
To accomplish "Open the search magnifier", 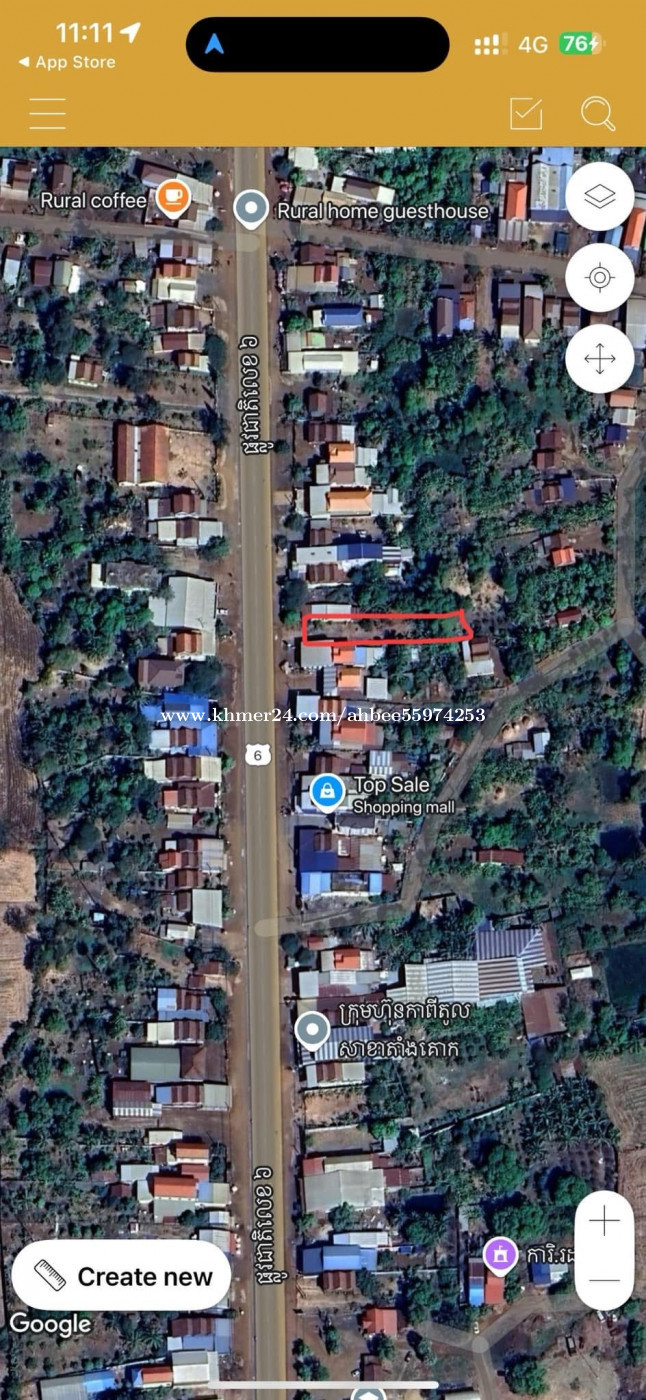I will (598, 113).
